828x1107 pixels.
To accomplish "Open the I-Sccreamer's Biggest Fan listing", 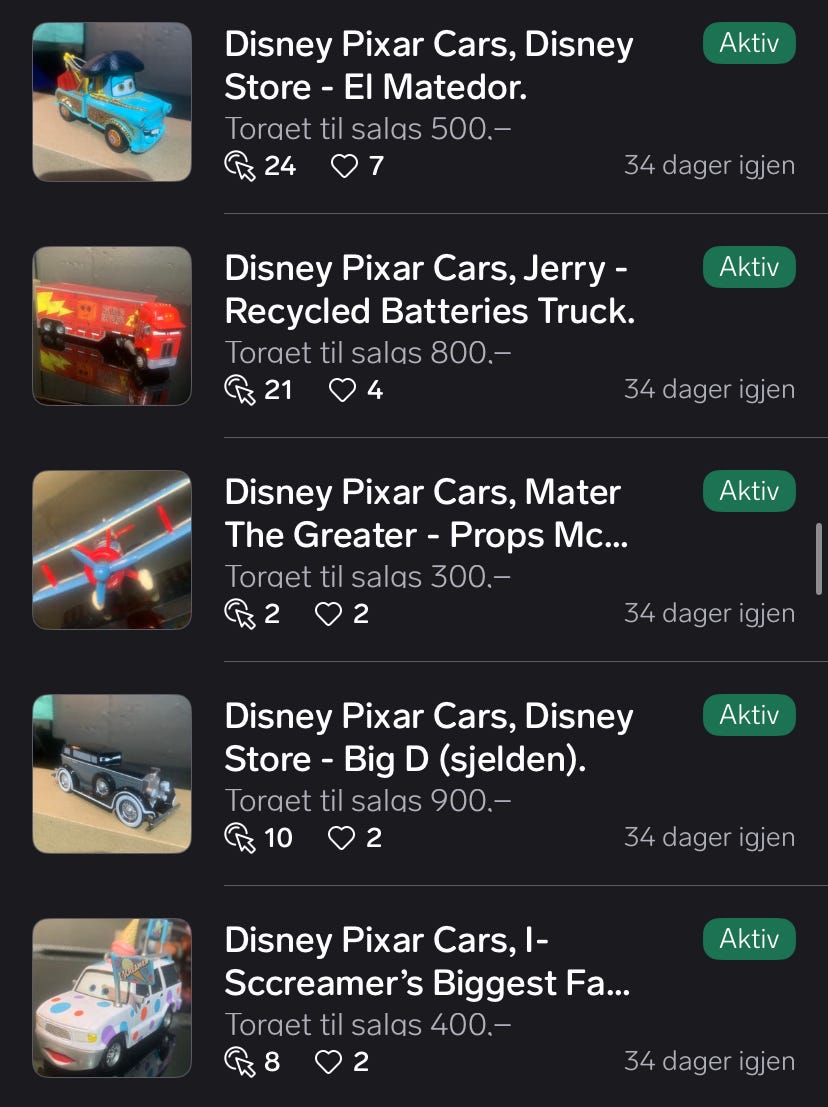I will pyautogui.click(x=428, y=962).
